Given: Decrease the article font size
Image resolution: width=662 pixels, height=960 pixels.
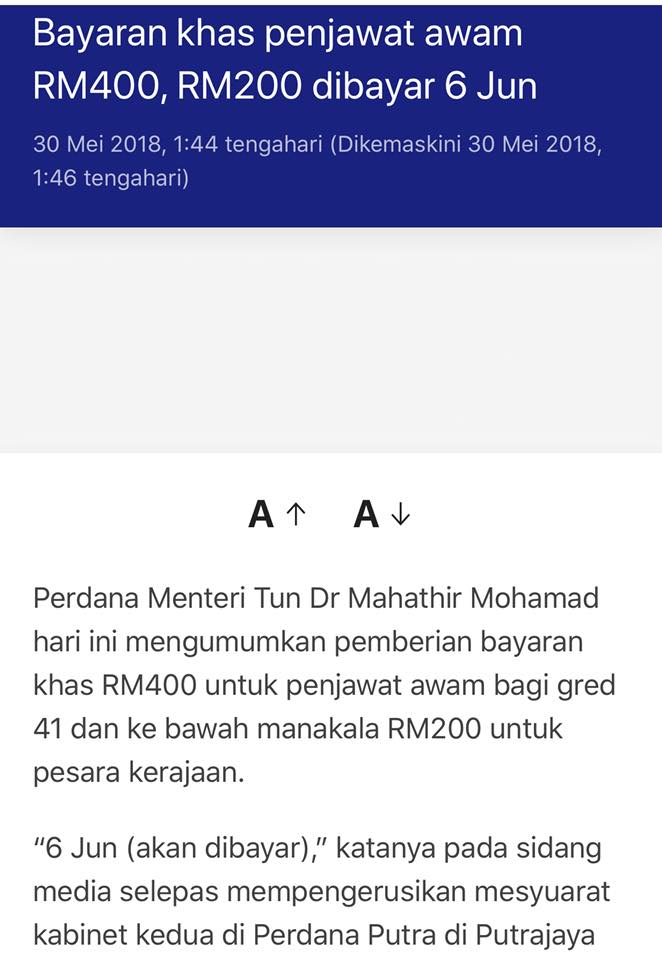Looking at the screenshot, I should coord(382,514).
